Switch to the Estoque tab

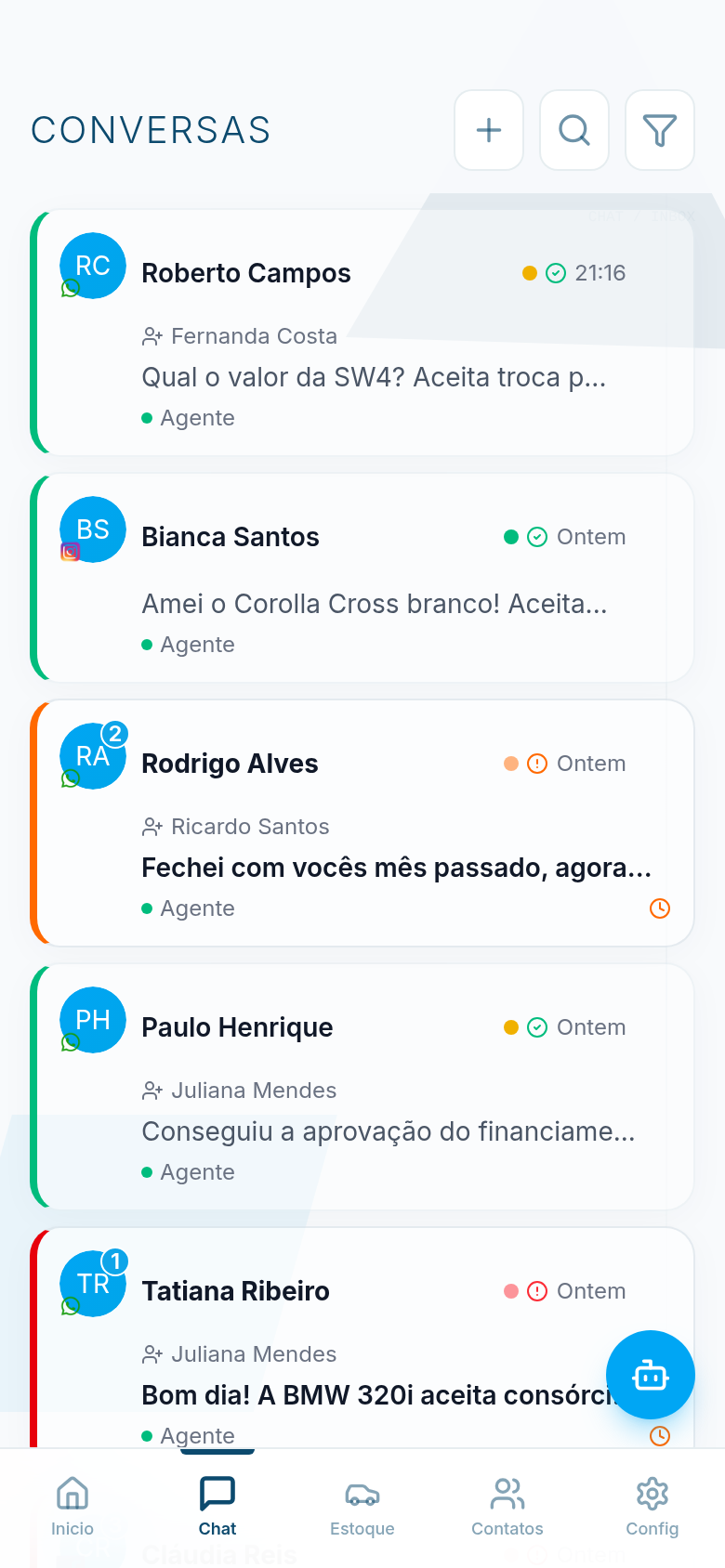point(362,1507)
